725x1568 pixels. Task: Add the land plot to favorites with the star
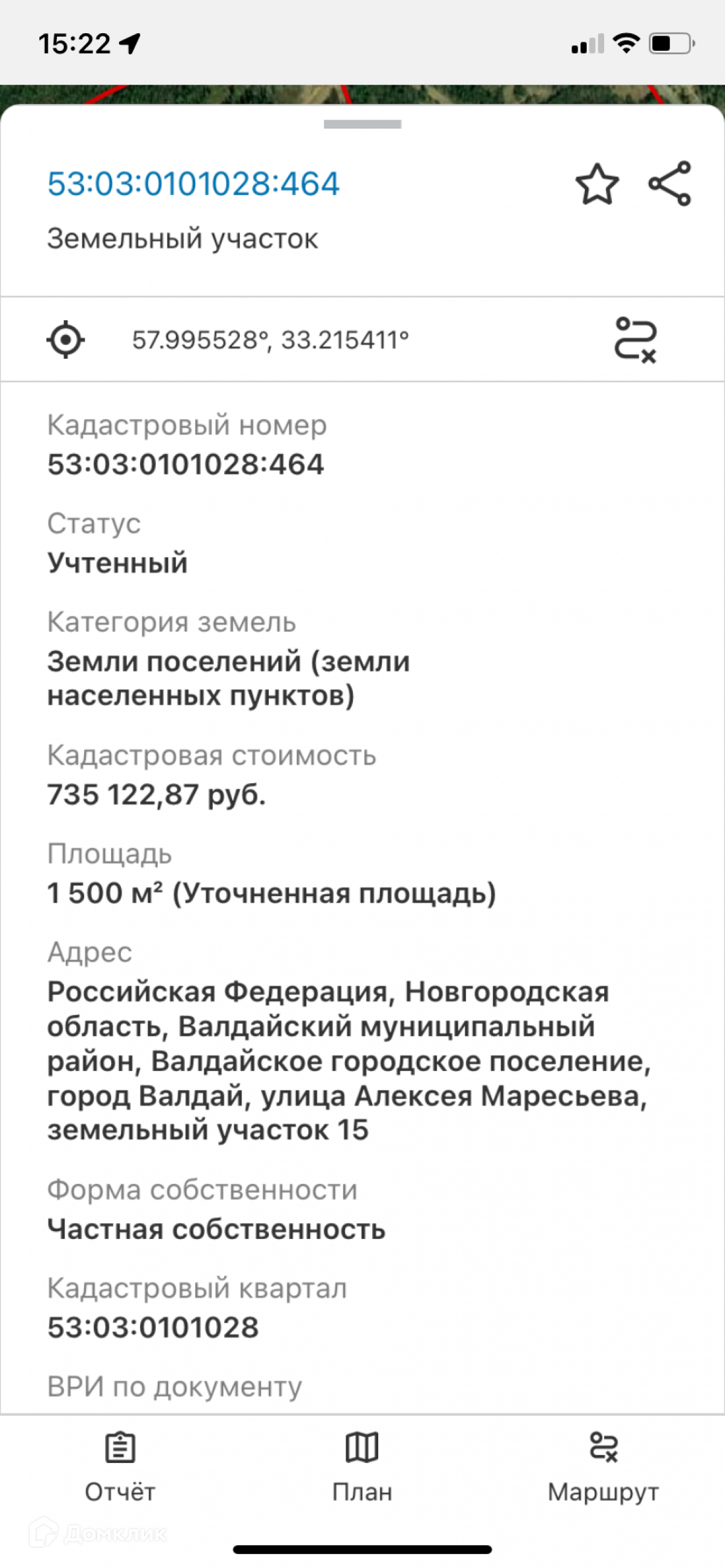596,184
